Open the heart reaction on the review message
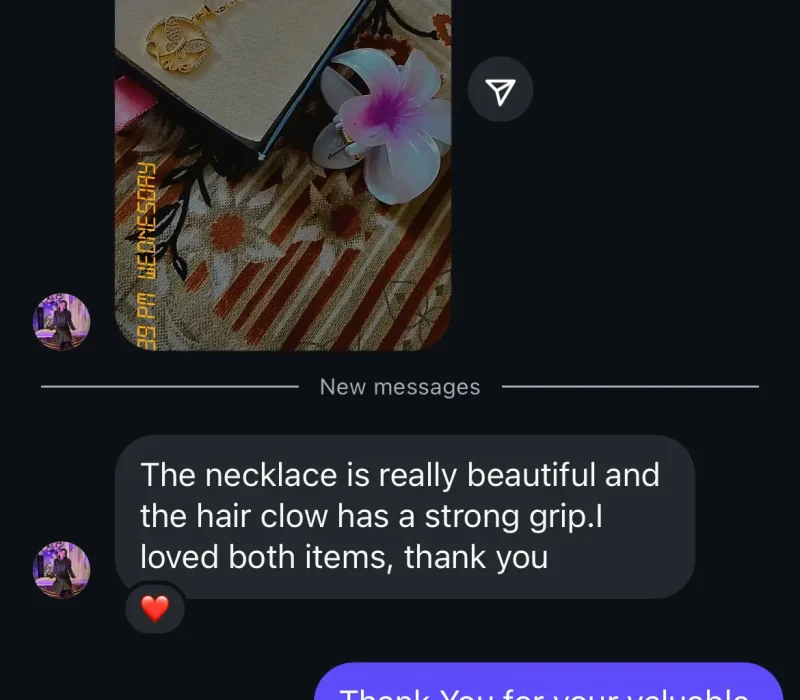Screen dimensions: 800x700 (155, 608)
